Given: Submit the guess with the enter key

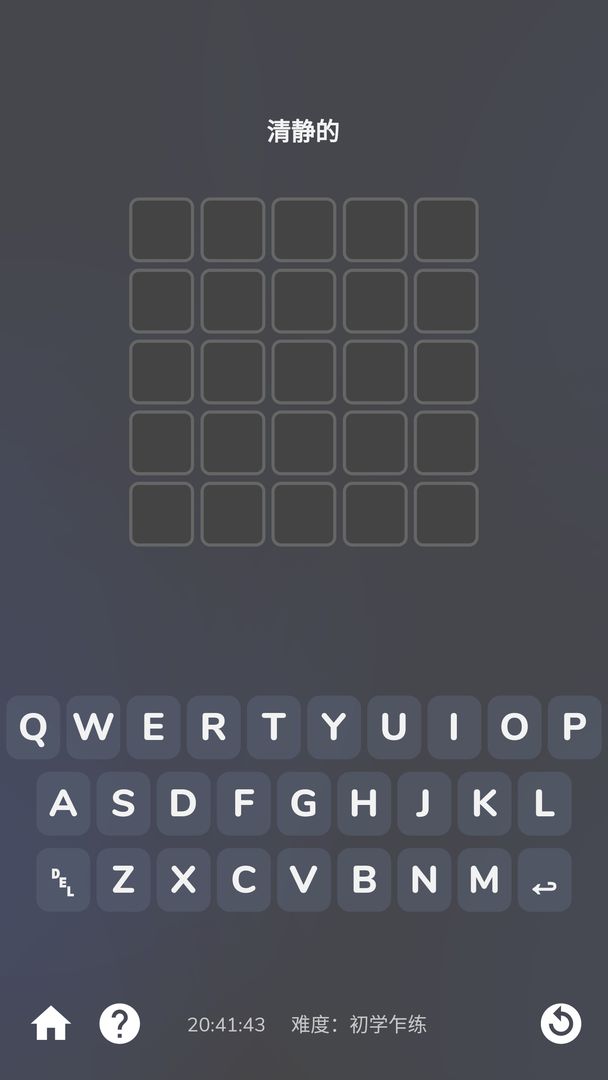Looking at the screenshot, I should point(544,880).
